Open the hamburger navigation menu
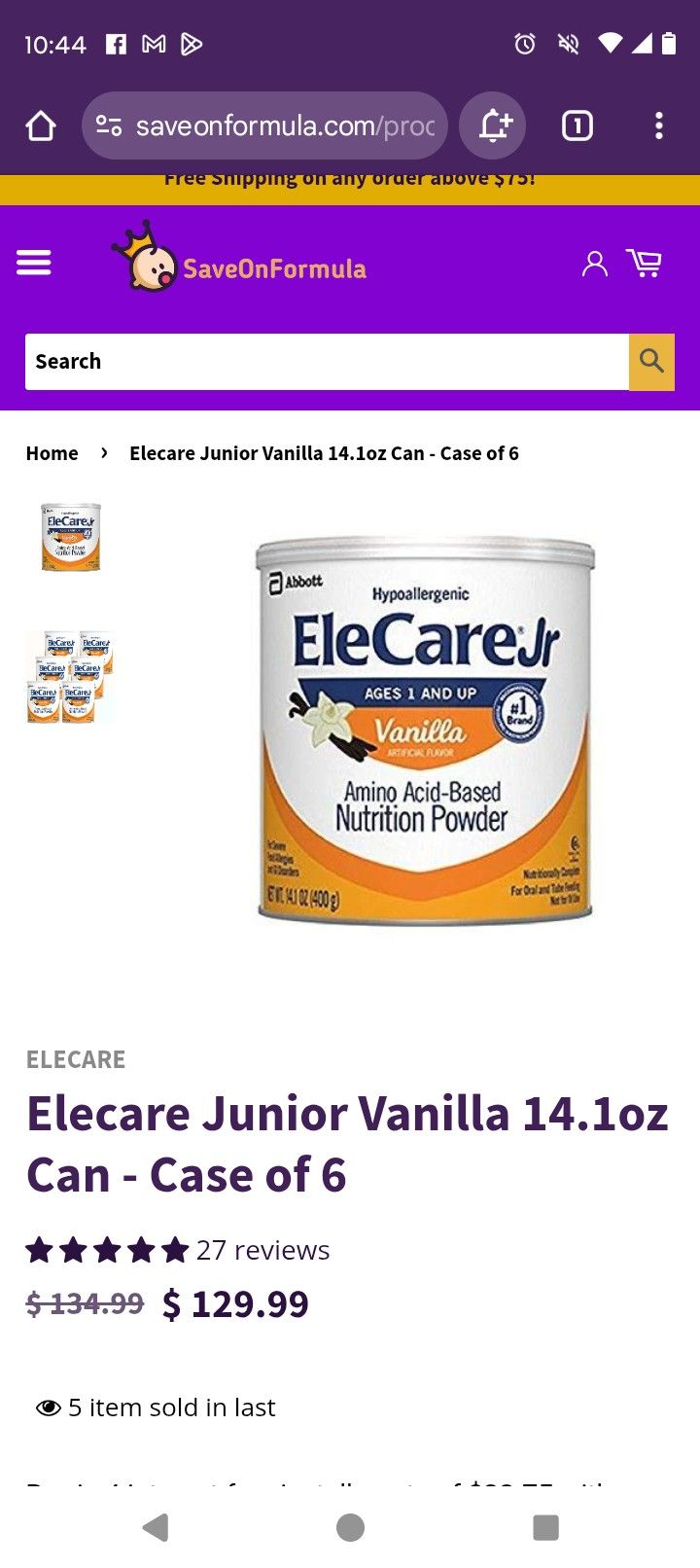The image size is (700, 1568). (x=34, y=263)
